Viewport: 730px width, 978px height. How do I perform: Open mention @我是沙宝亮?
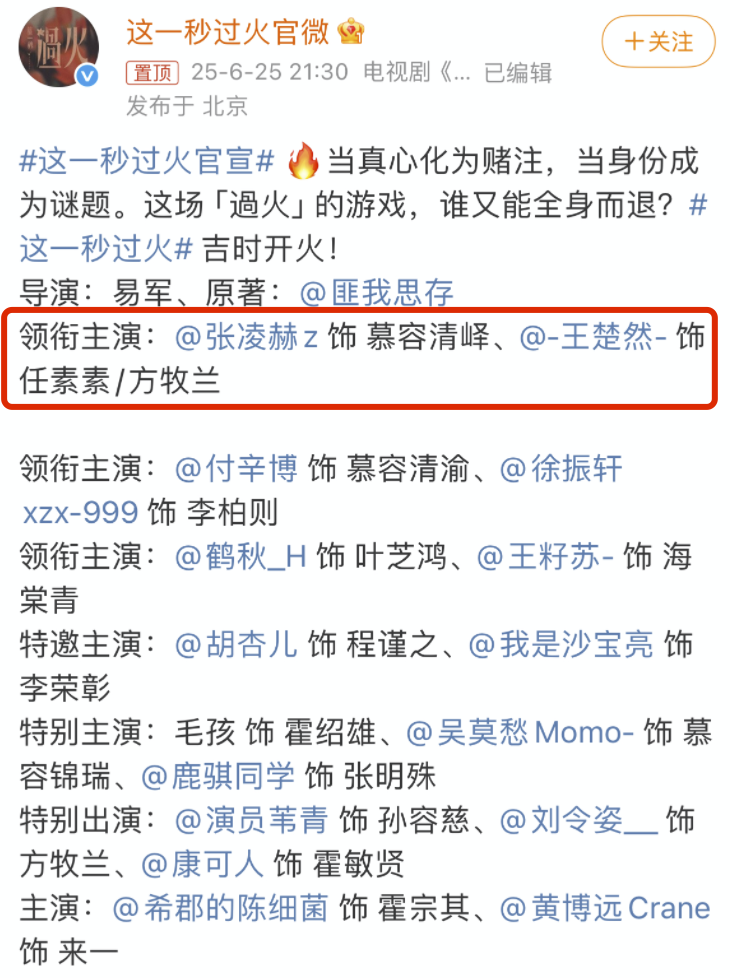[561, 644]
